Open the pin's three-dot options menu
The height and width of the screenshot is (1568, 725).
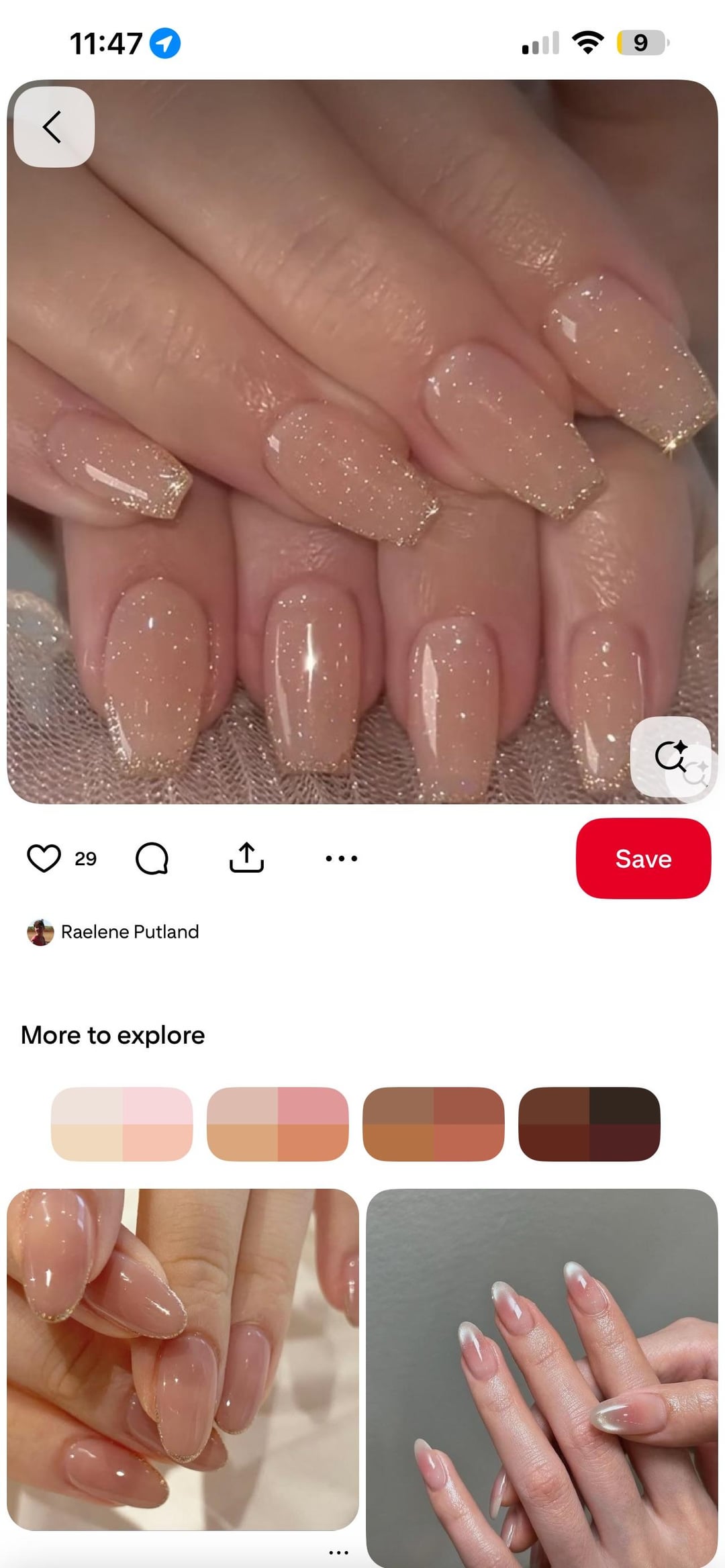tap(341, 858)
